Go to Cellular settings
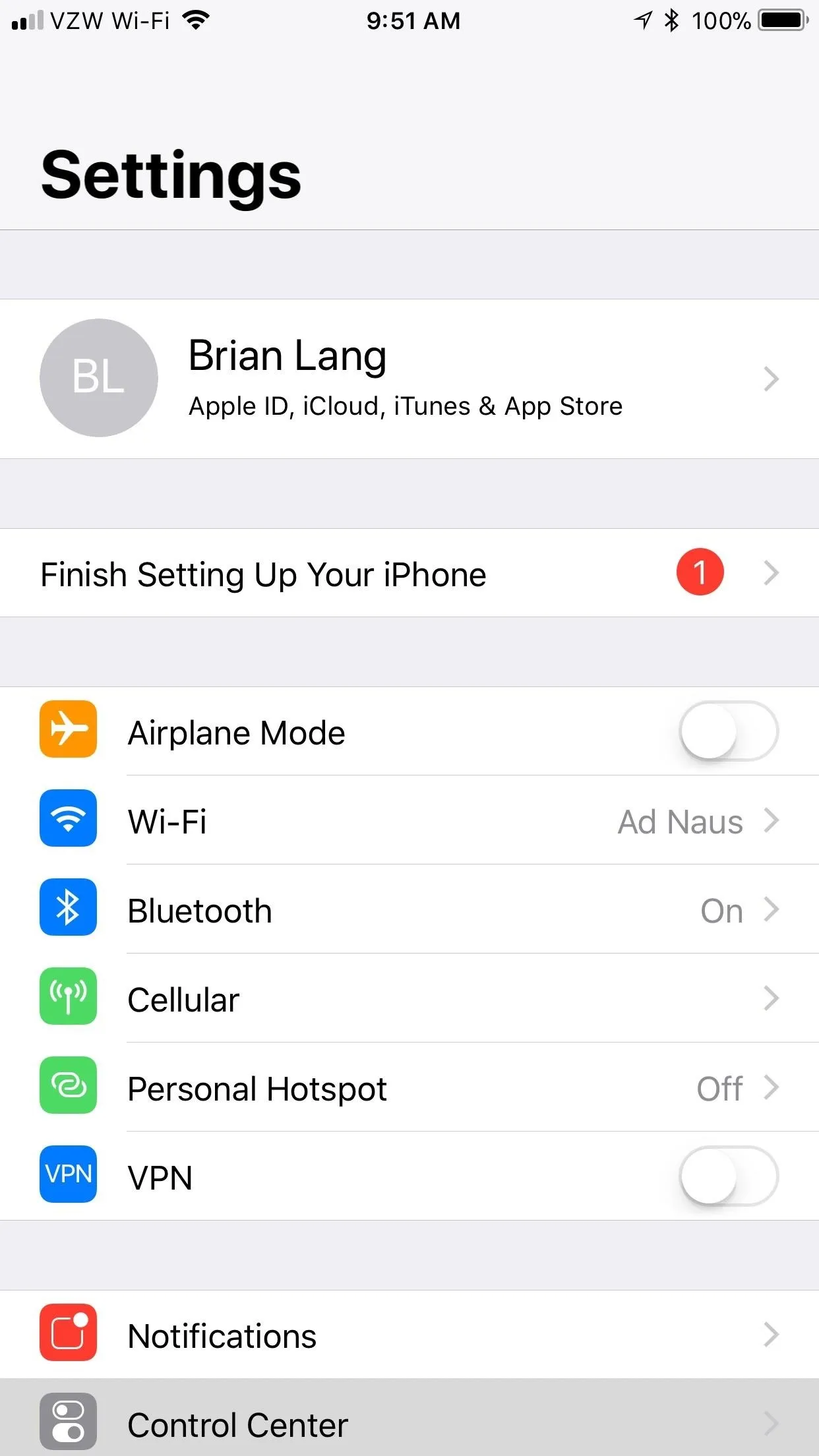This screenshot has width=819, height=1456. (409, 998)
